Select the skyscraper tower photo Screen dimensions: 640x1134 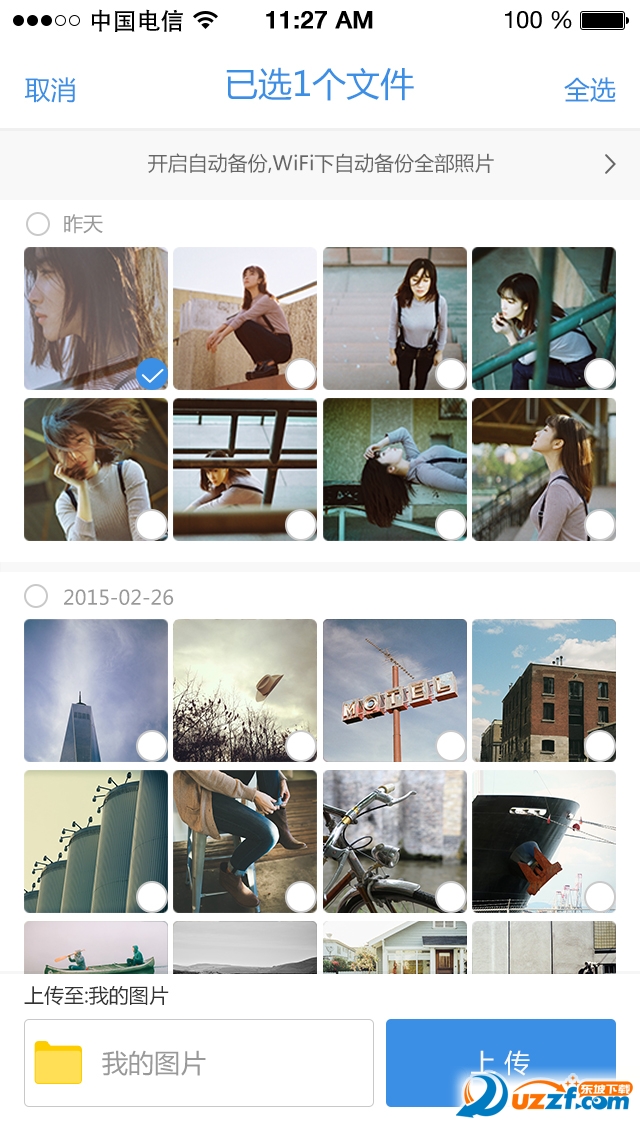tap(96, 690)
